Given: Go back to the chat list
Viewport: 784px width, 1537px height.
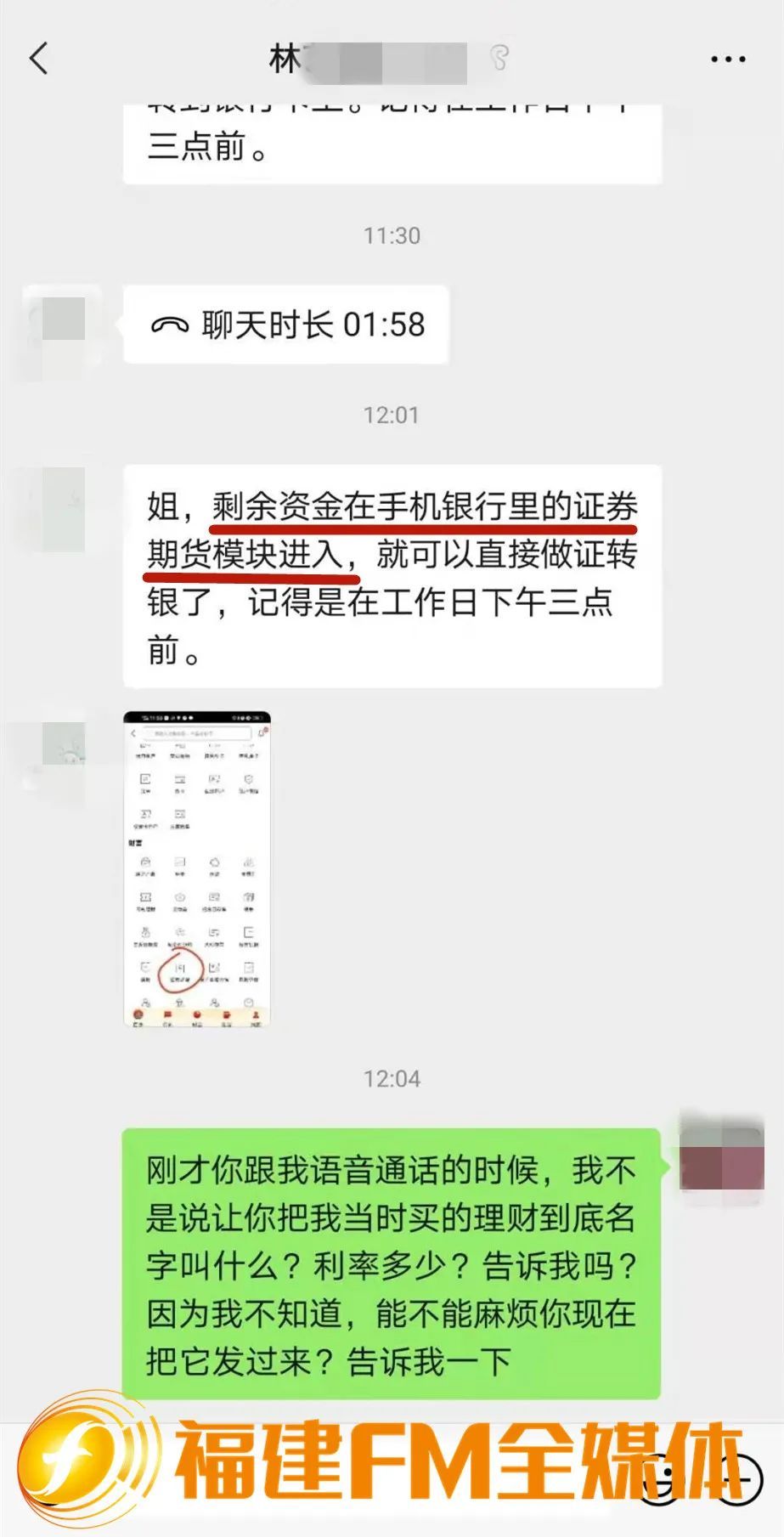Looking at the screenshot, I should coord(39,59).
